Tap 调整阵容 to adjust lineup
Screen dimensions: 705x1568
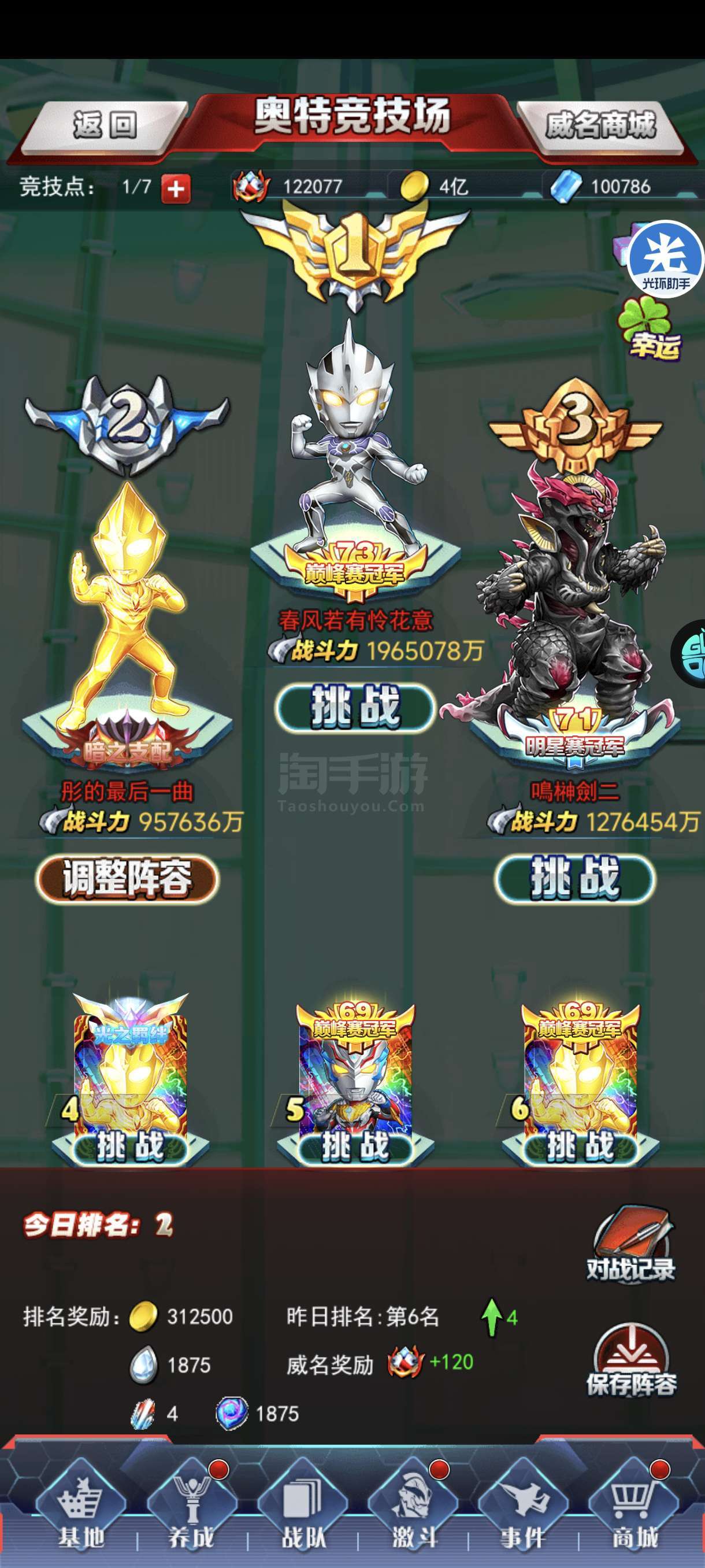coord(127,879)
